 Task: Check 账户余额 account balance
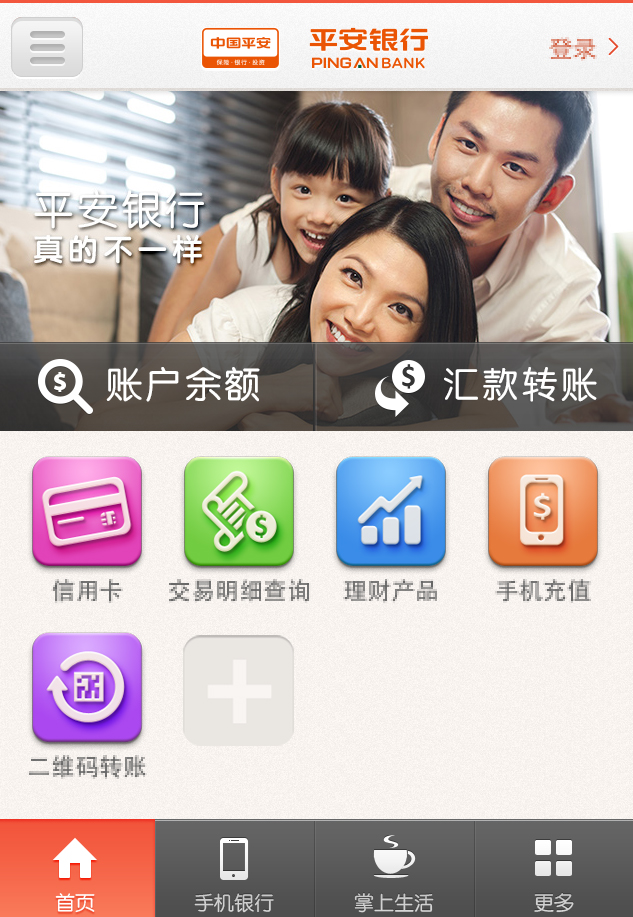(157, 387)
